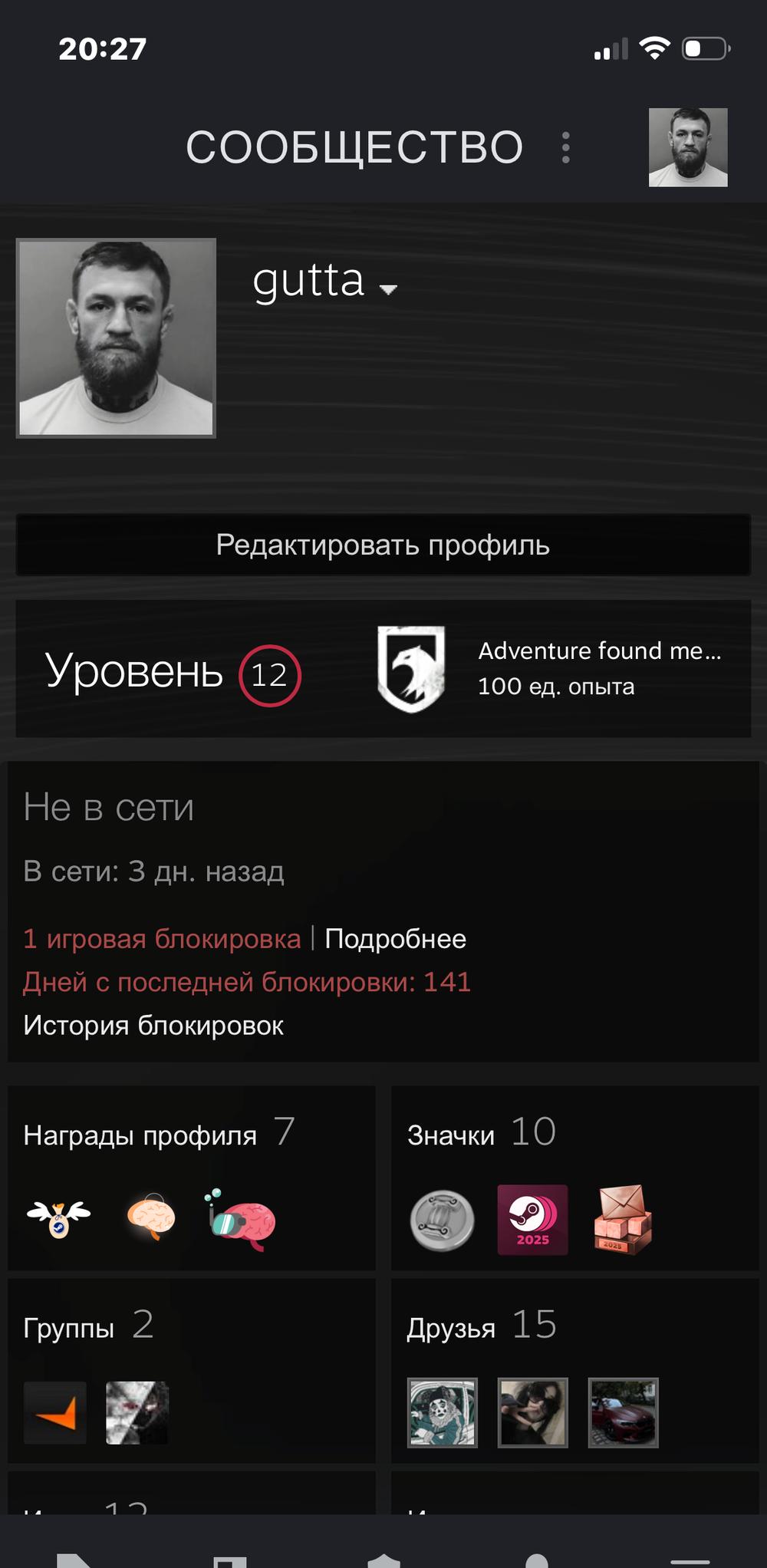Open the Уровень 12 level page

coord(173,673)
